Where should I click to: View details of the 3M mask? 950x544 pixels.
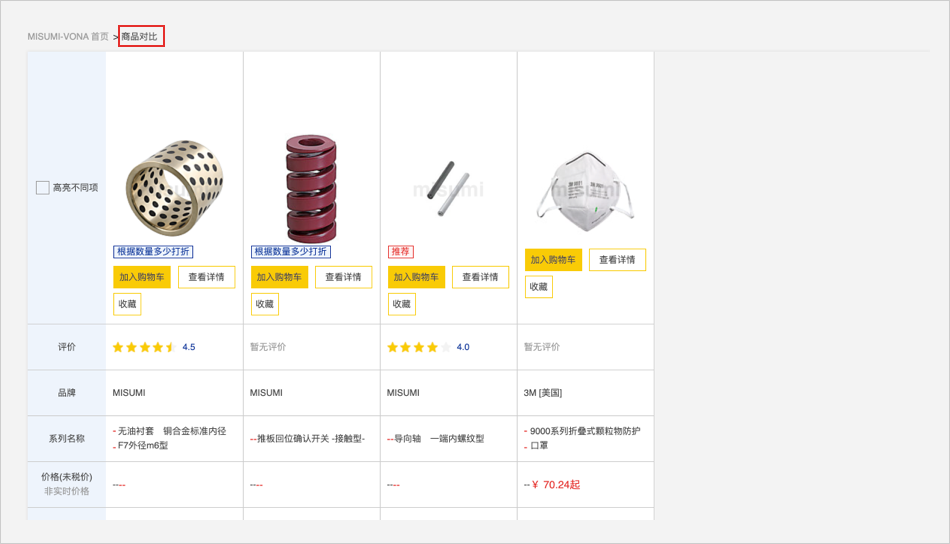(x=617, y=260)
